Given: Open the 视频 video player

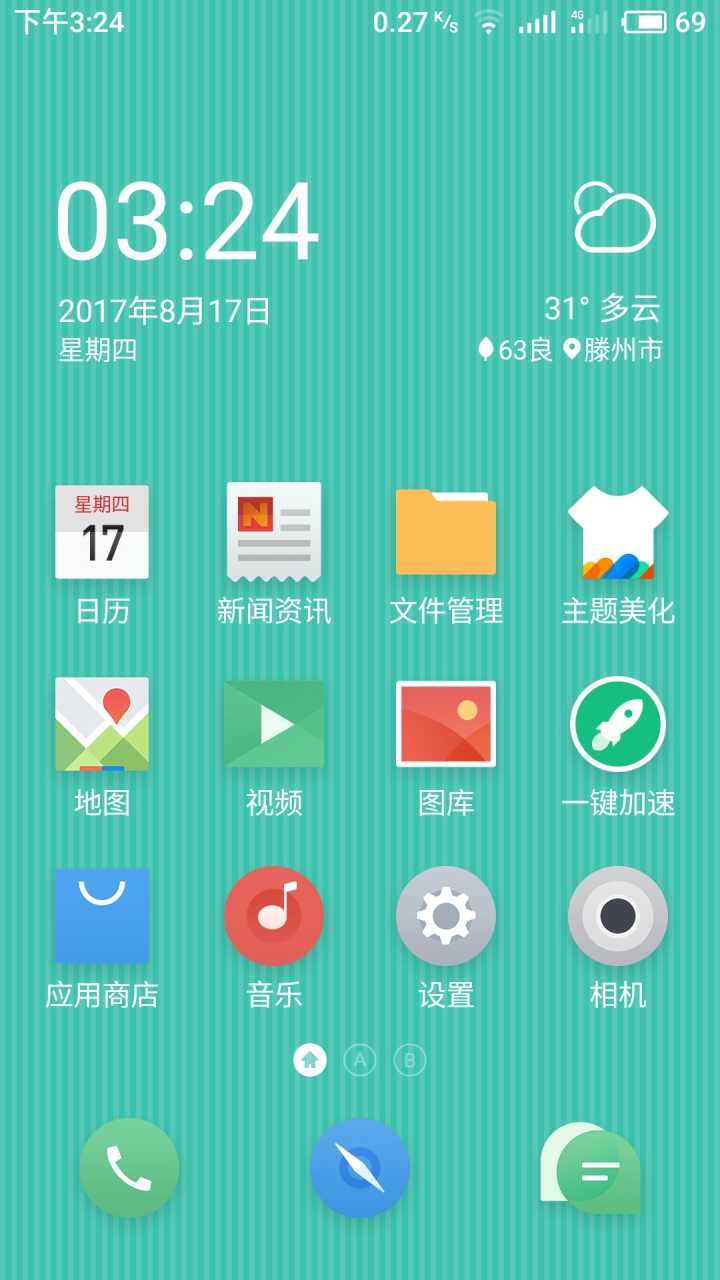Looking at the screenshot, I should click(x=273, y=723).
